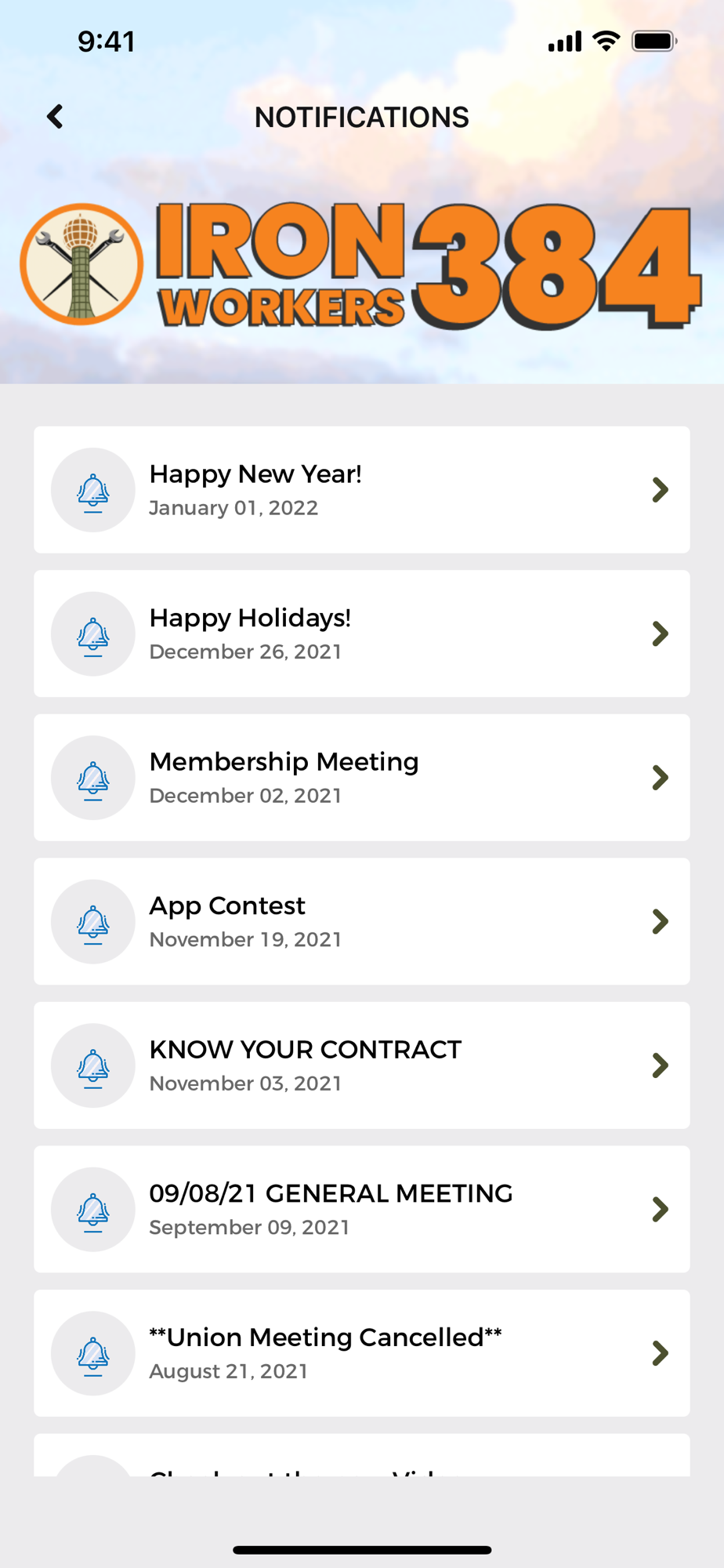Viewport: 724px width, 1568px height.
Task: Open the KNOW YOUR CONTRACT notification
Action: 361,1065
